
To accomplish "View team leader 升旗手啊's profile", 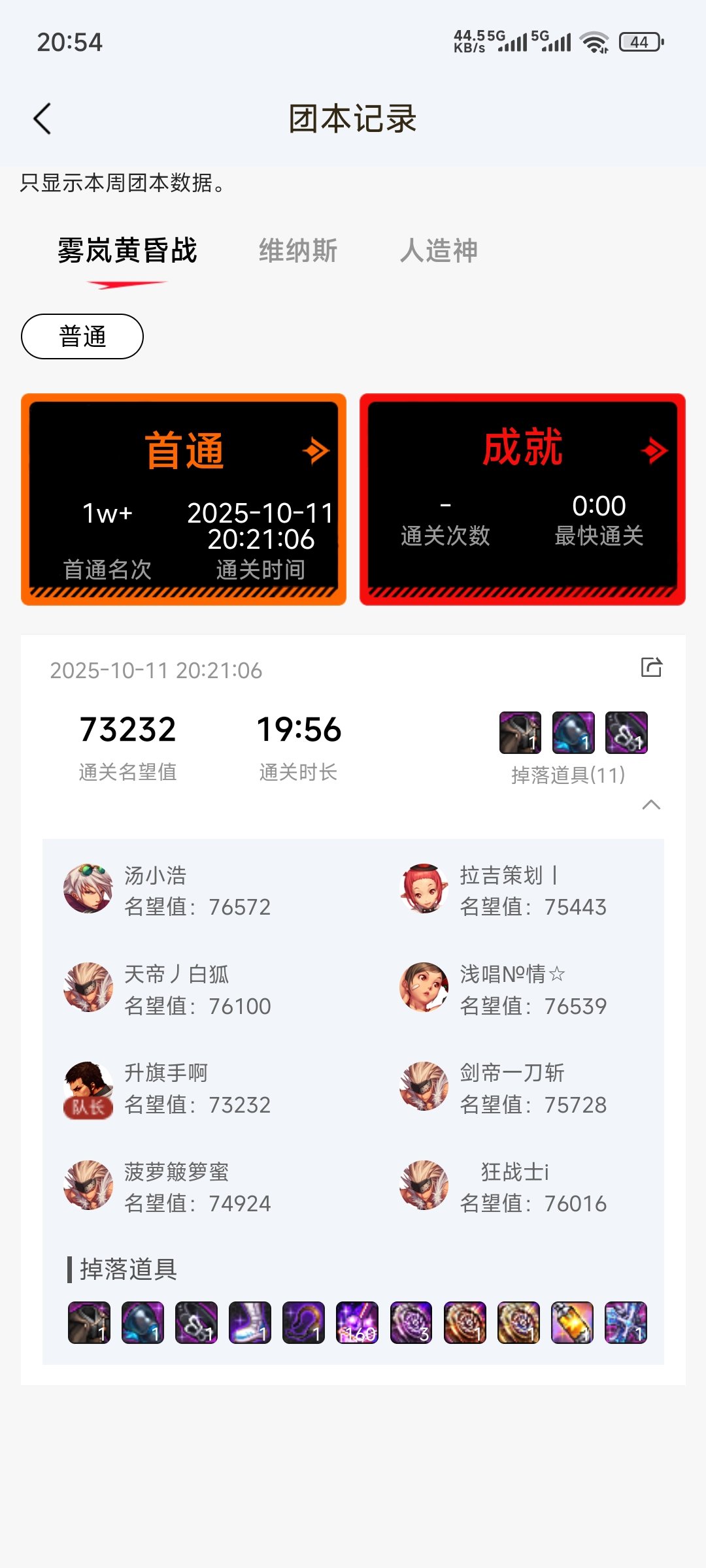I will pyautogui.click(x=167, y=1088).
